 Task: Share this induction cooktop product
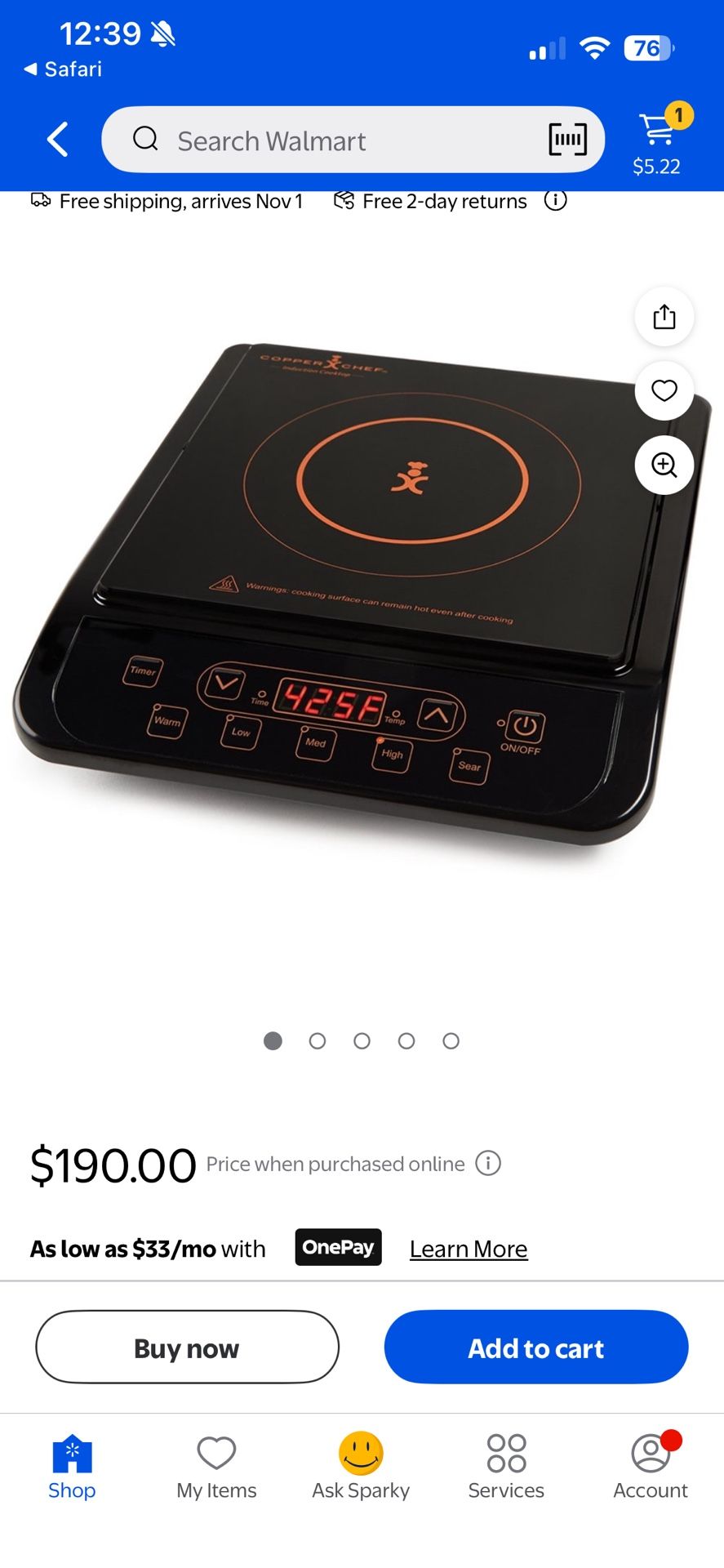pos(664,317)
